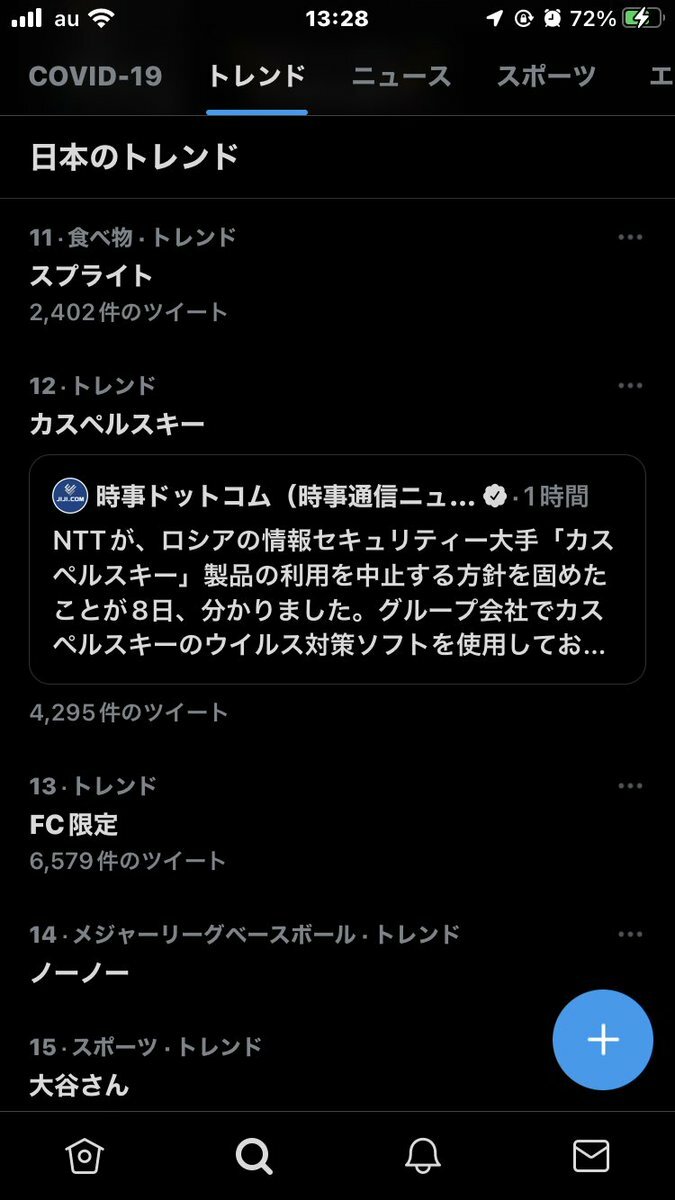Viewport: 675px width, 1200px height.
Task: Open direct messages envelope
Action: pos(591,1156)
